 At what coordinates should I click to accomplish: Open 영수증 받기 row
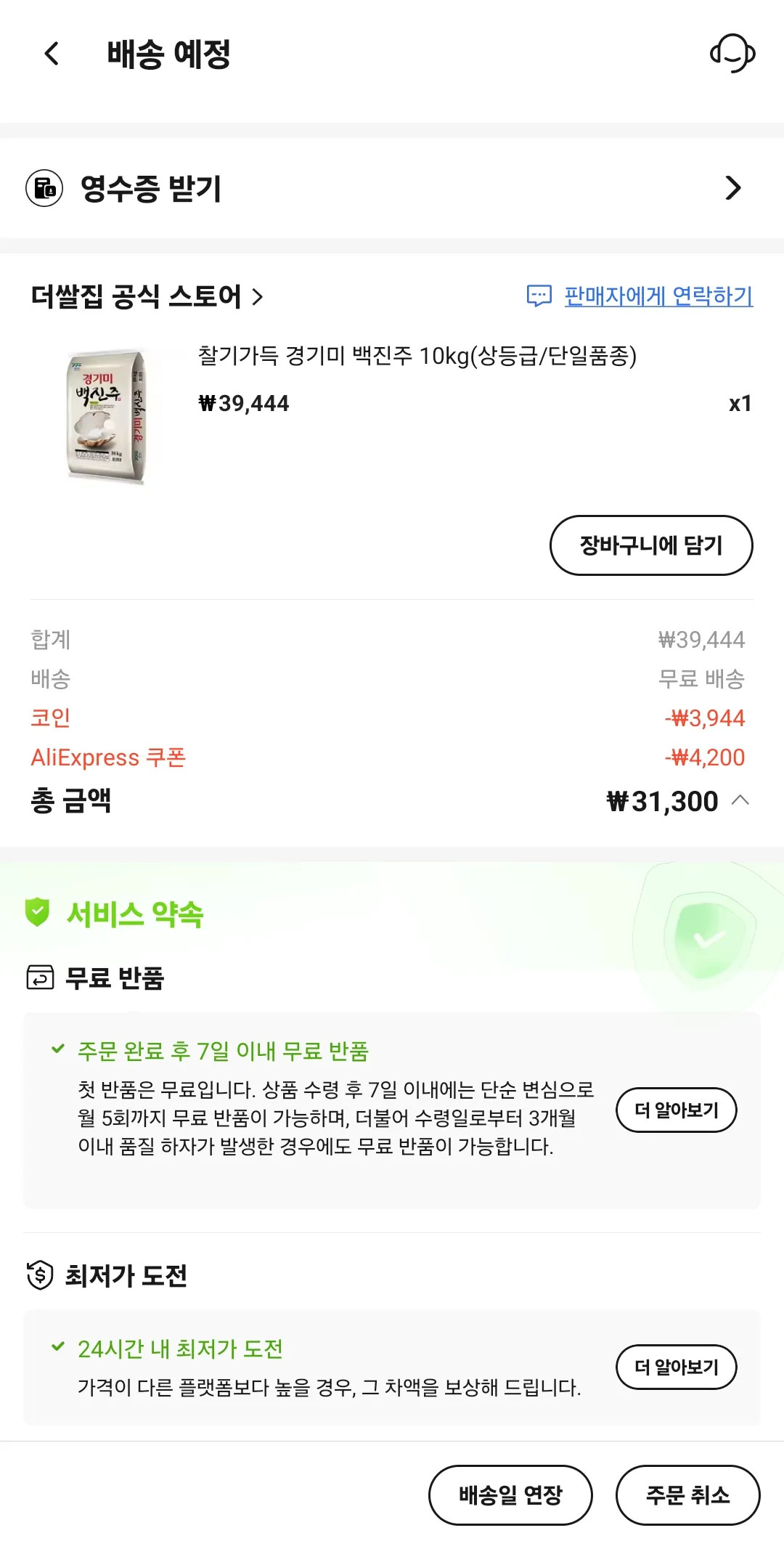[x=392, y=188]
